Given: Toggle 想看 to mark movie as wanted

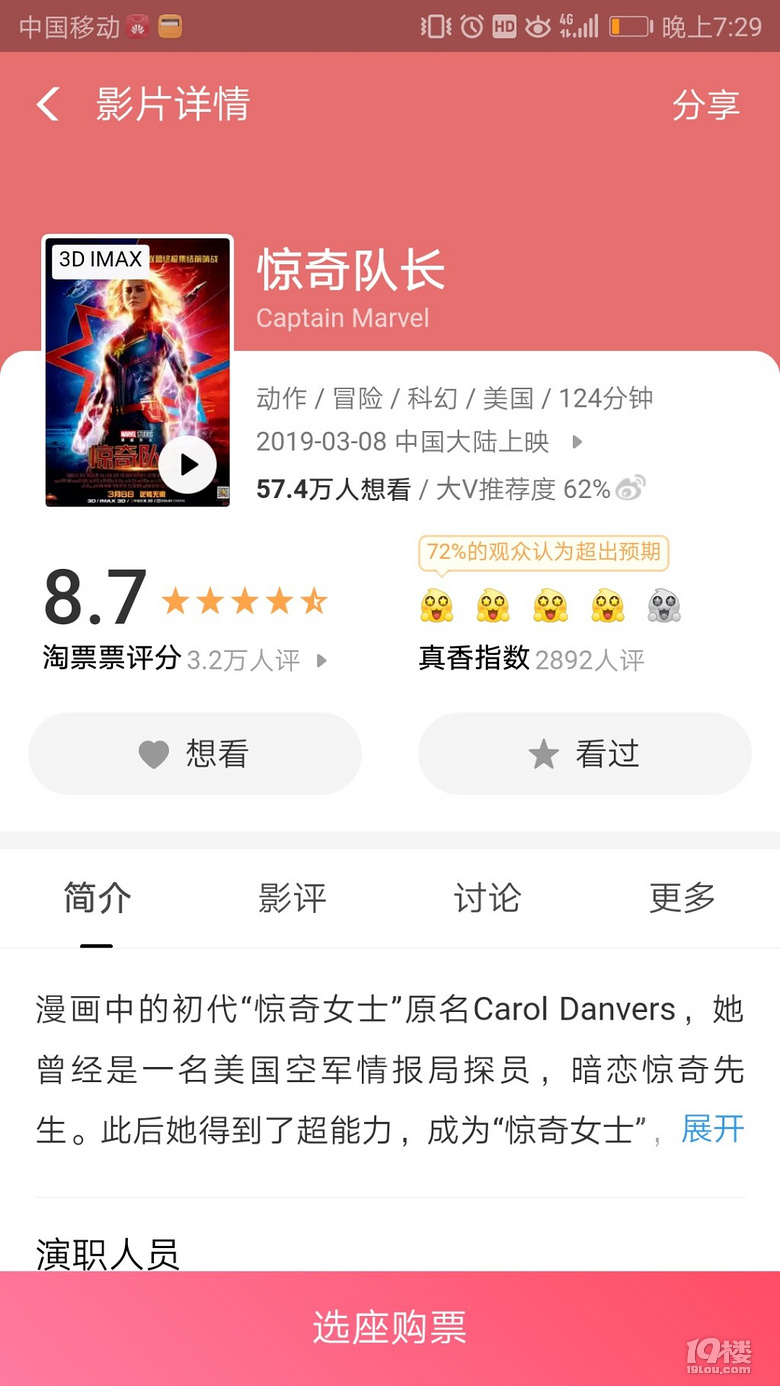Looking at the screenshot, I should 195,754.
